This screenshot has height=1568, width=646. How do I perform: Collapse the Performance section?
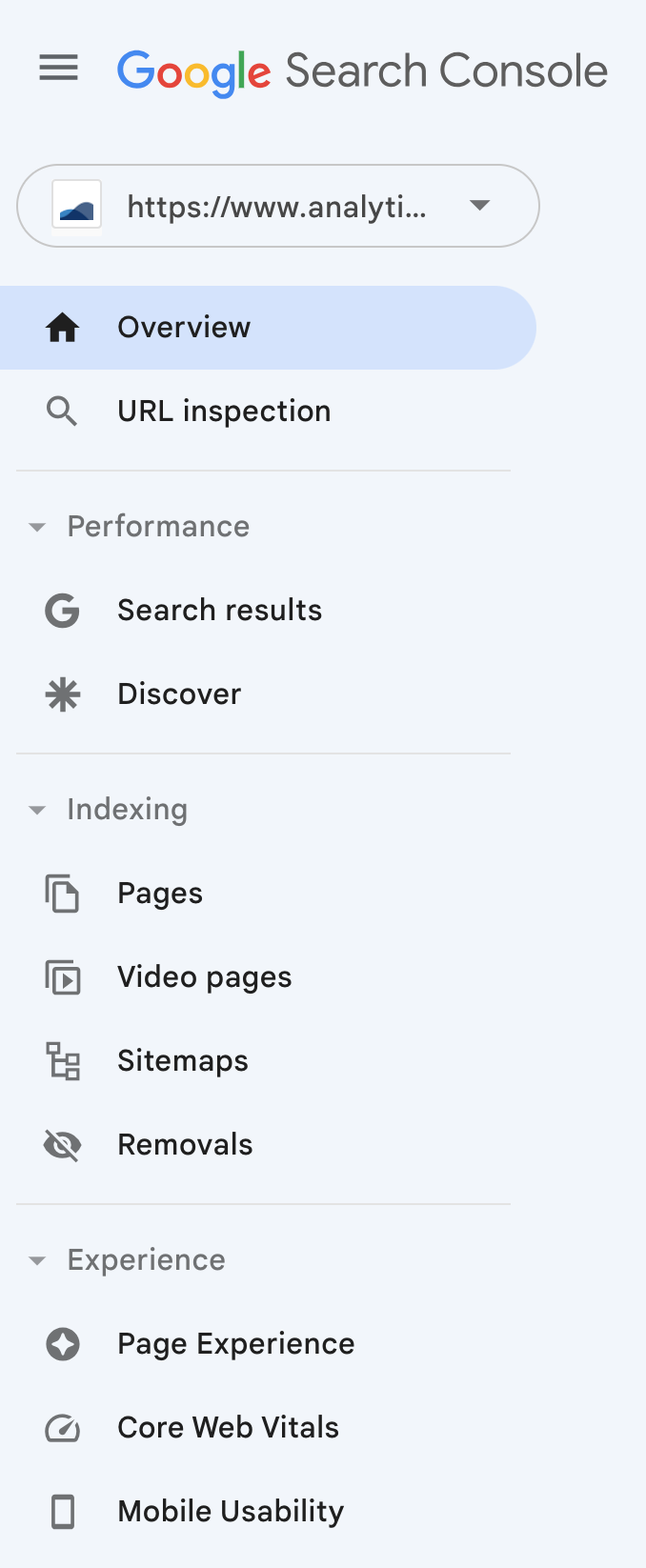tap(37, 527)
